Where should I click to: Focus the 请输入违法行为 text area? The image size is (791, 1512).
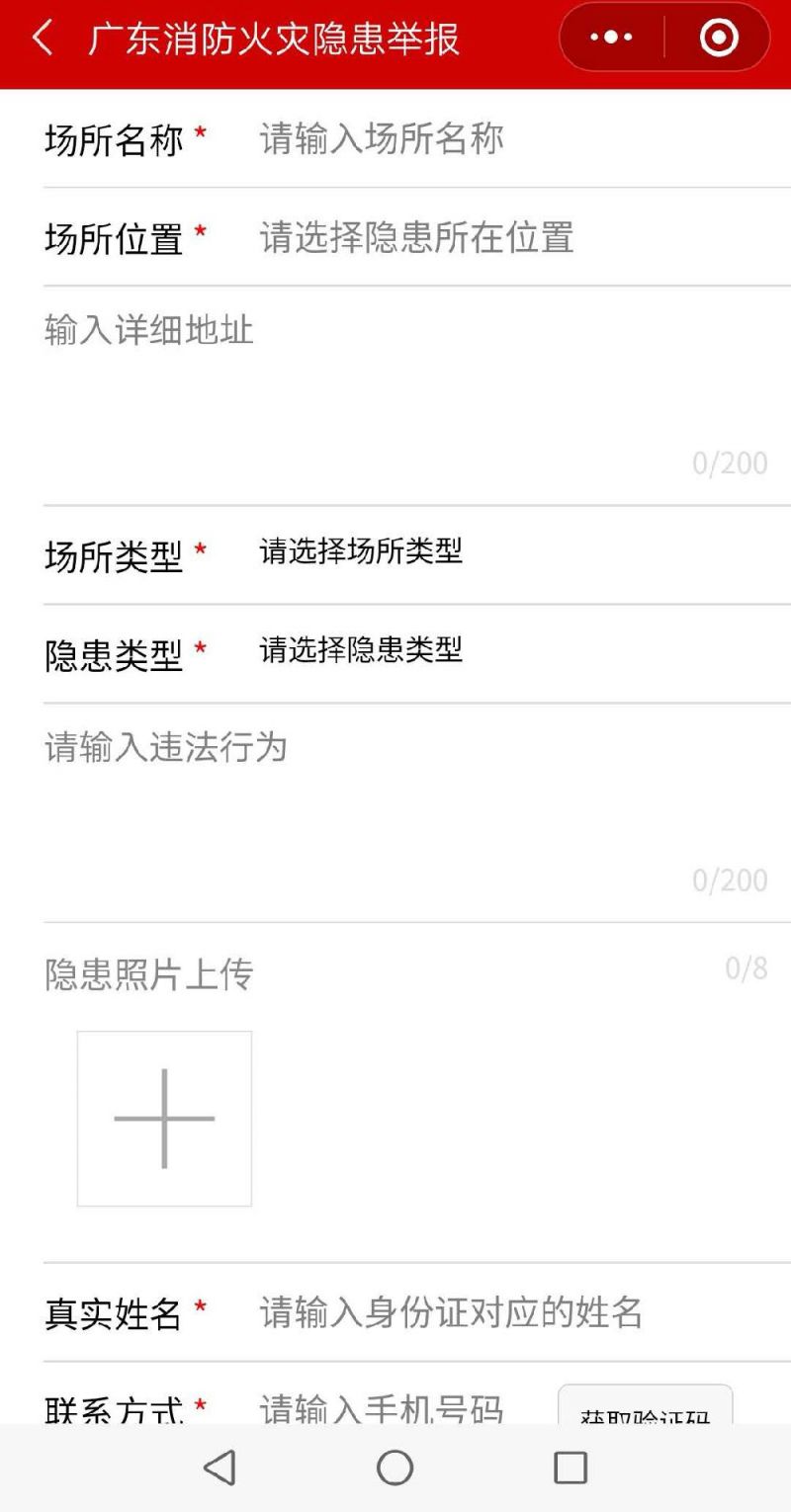[405, 812]
